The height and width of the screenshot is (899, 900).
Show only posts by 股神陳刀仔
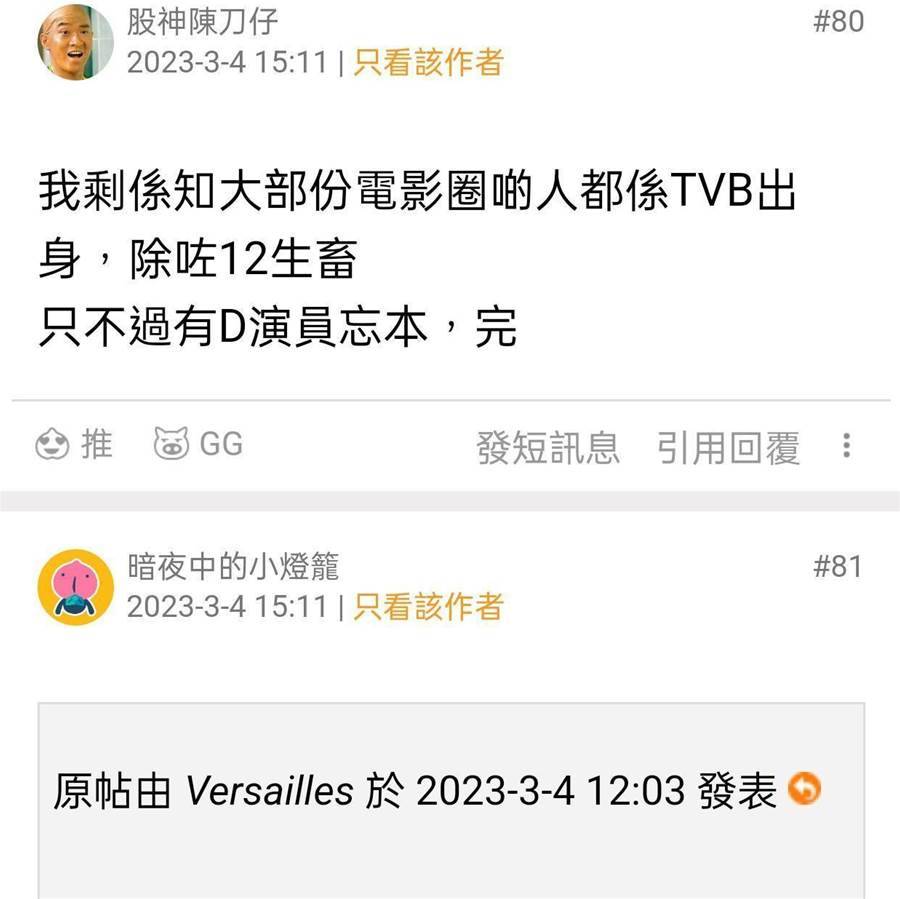click(x=428, y=62)
